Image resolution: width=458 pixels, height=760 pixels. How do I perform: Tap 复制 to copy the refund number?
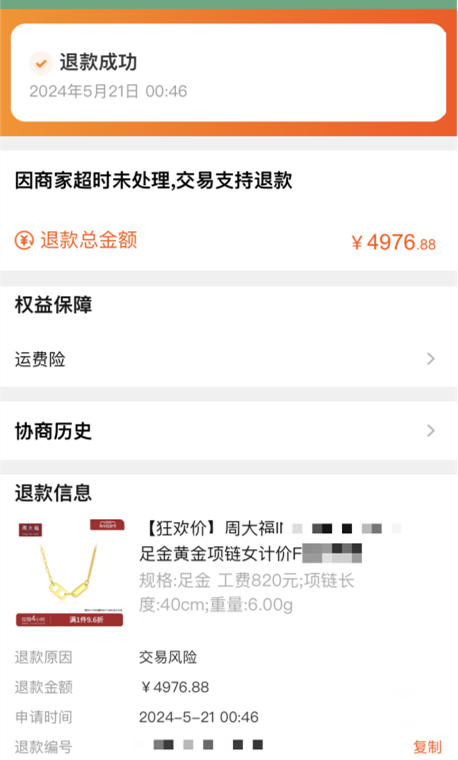427,746
